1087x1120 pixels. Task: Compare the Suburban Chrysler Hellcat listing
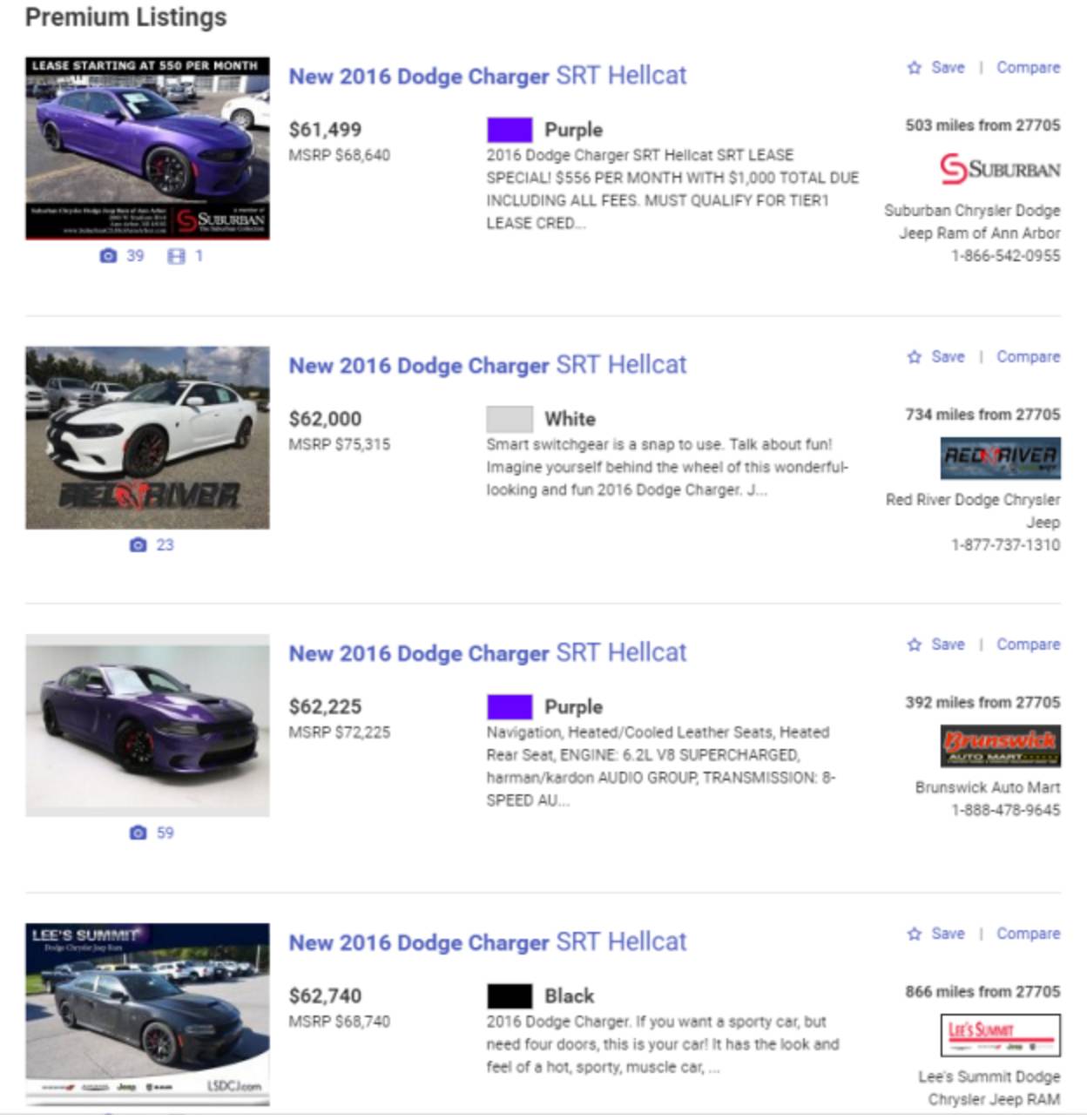(1028, 68)
